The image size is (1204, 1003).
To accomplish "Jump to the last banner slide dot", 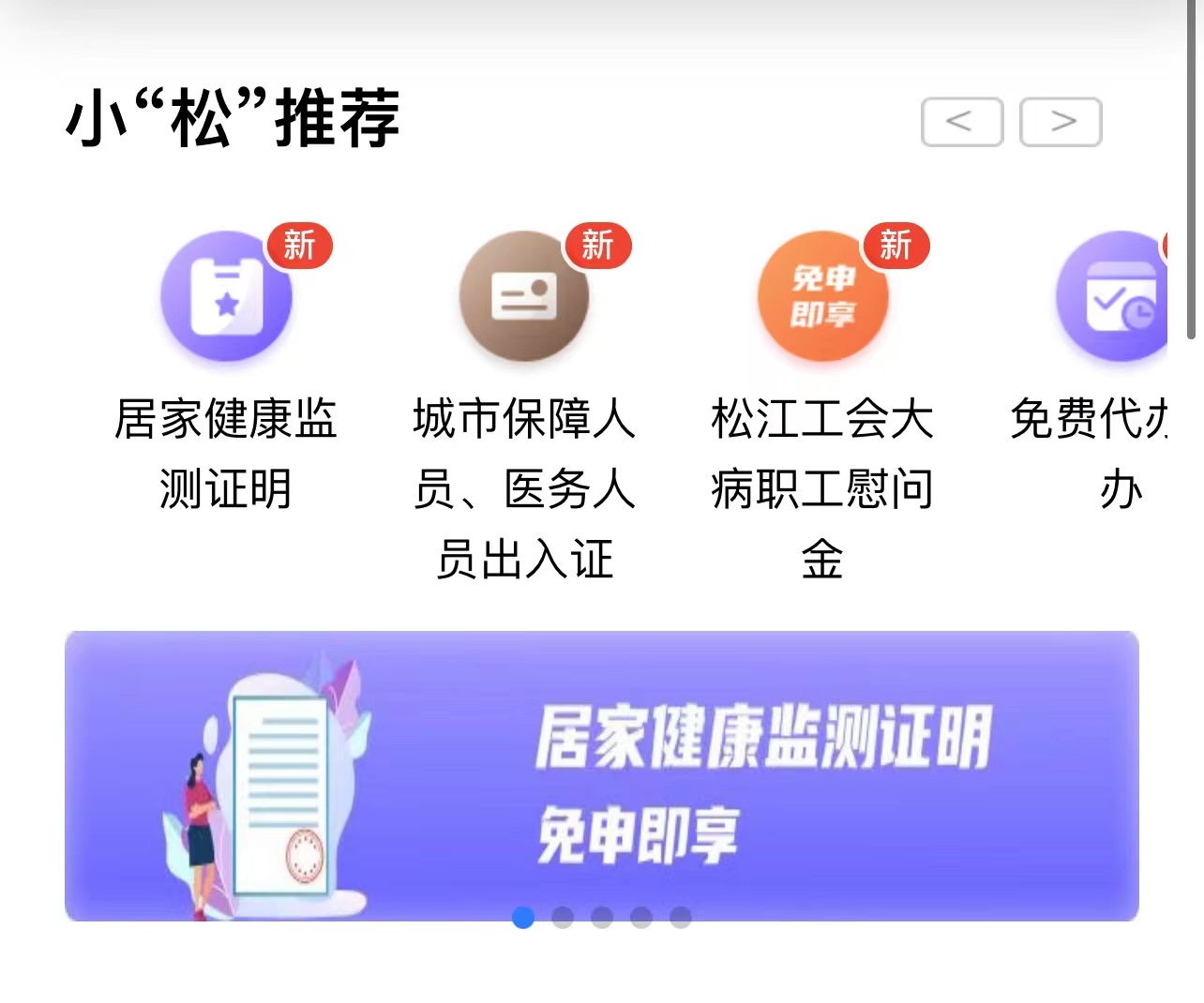I will coord(681,918).
